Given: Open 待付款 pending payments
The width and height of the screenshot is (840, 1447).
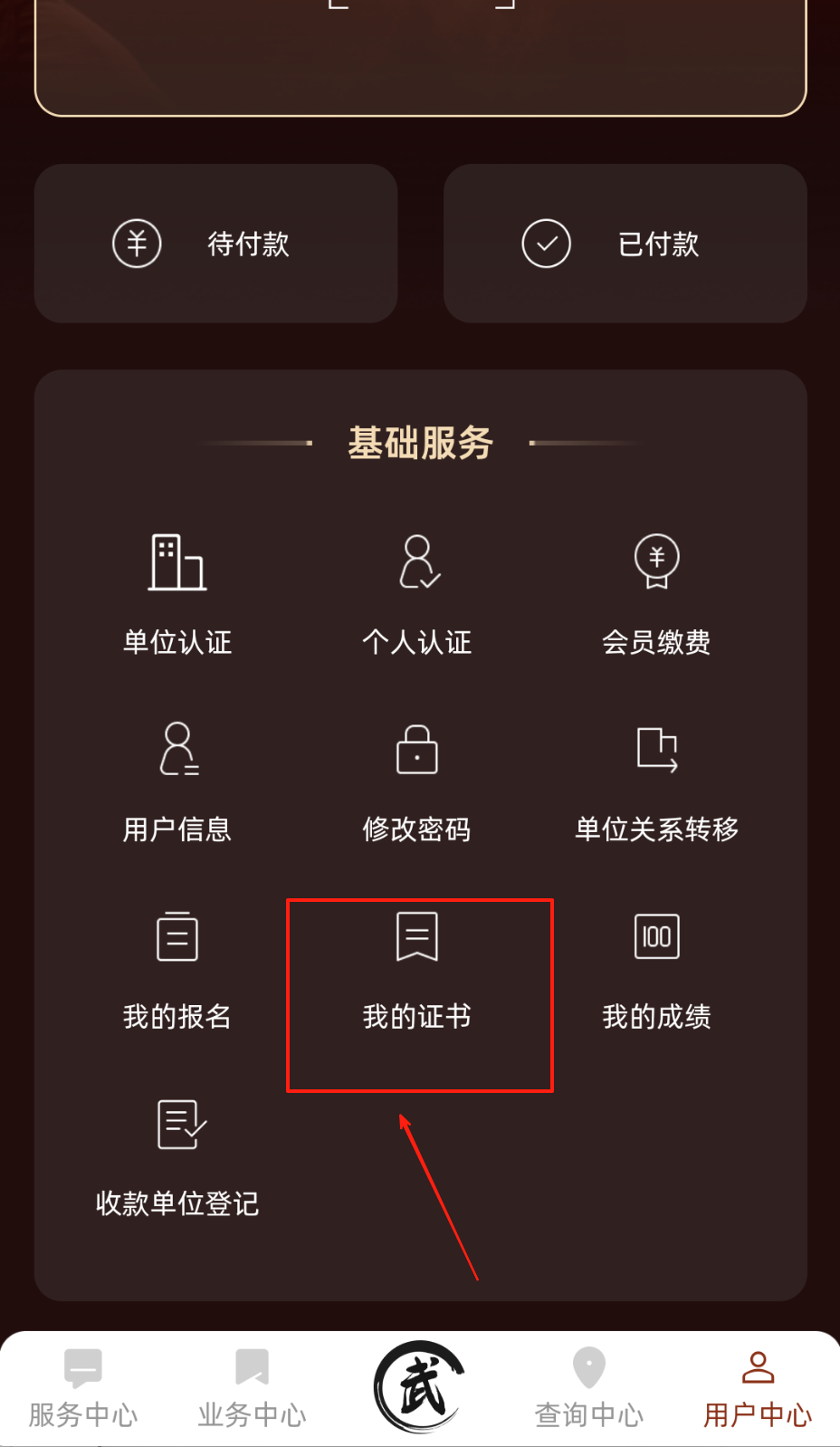Looking at the screenshot, I should (x=215, y=244).
